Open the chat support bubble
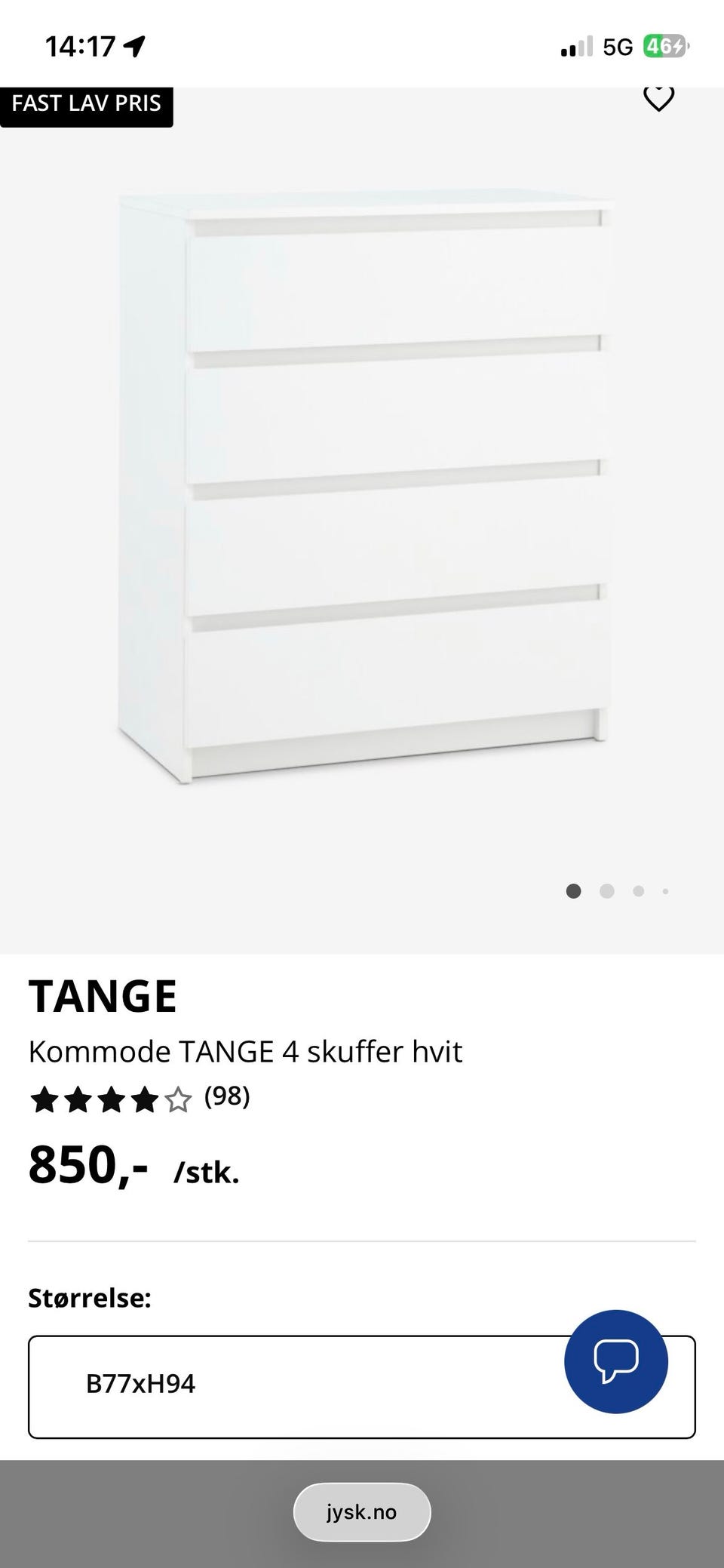 point(616,1361)
